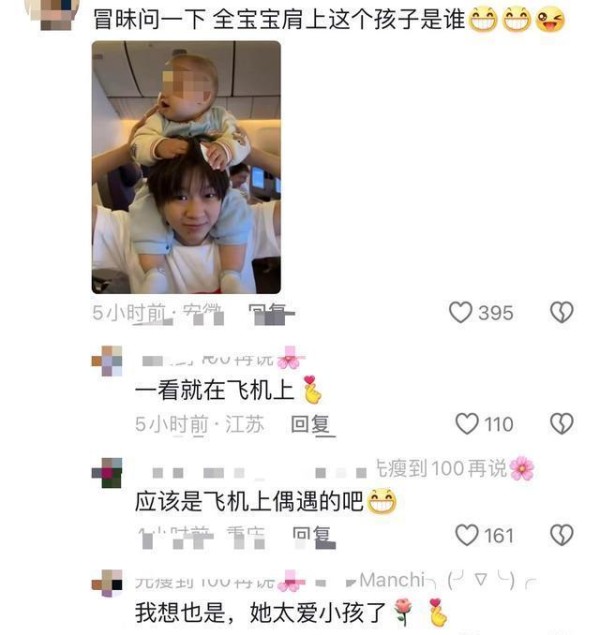Dislike the comment '应该是飞机上偶遇的吧'
600x635 pixels.
click(562, 535)
